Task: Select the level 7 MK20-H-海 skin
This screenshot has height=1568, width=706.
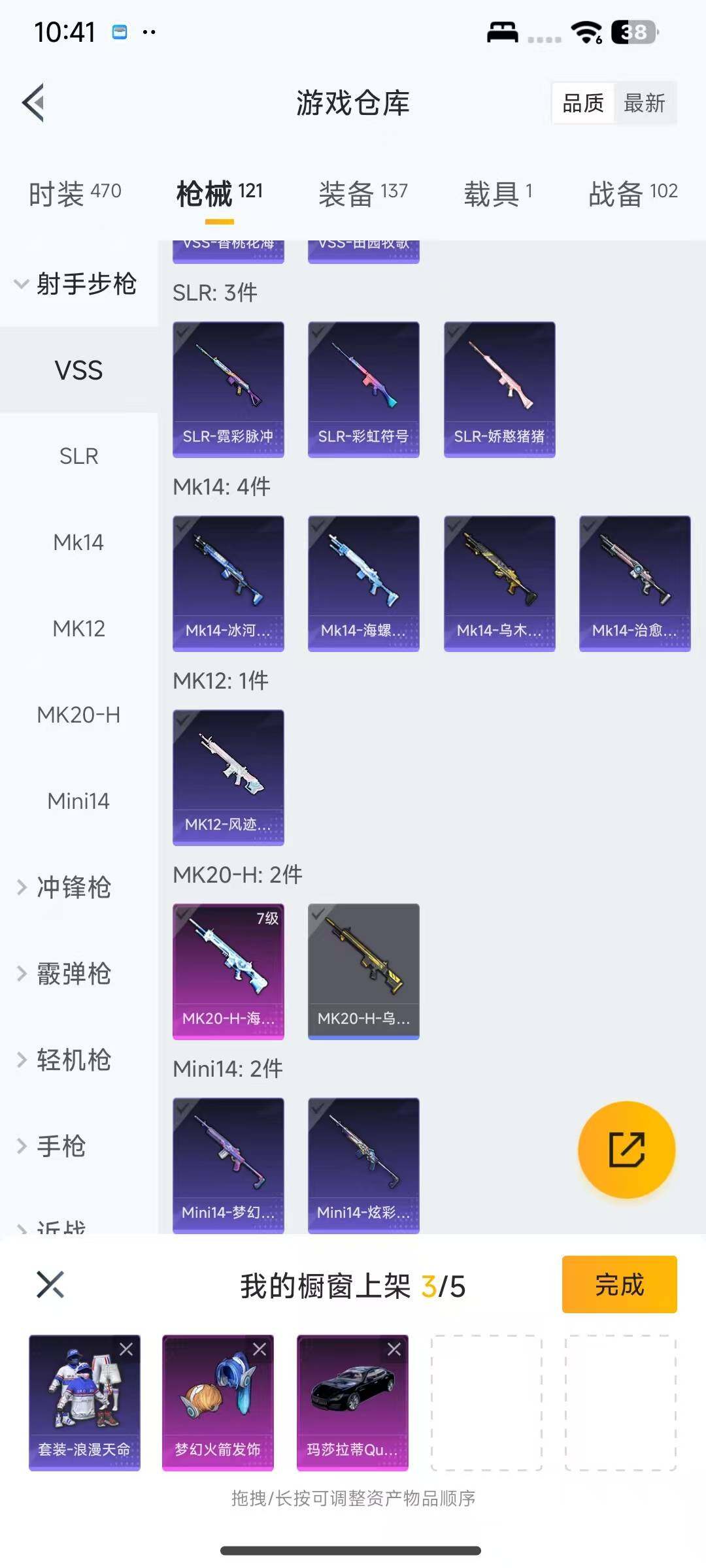Action: pos(228,971)
